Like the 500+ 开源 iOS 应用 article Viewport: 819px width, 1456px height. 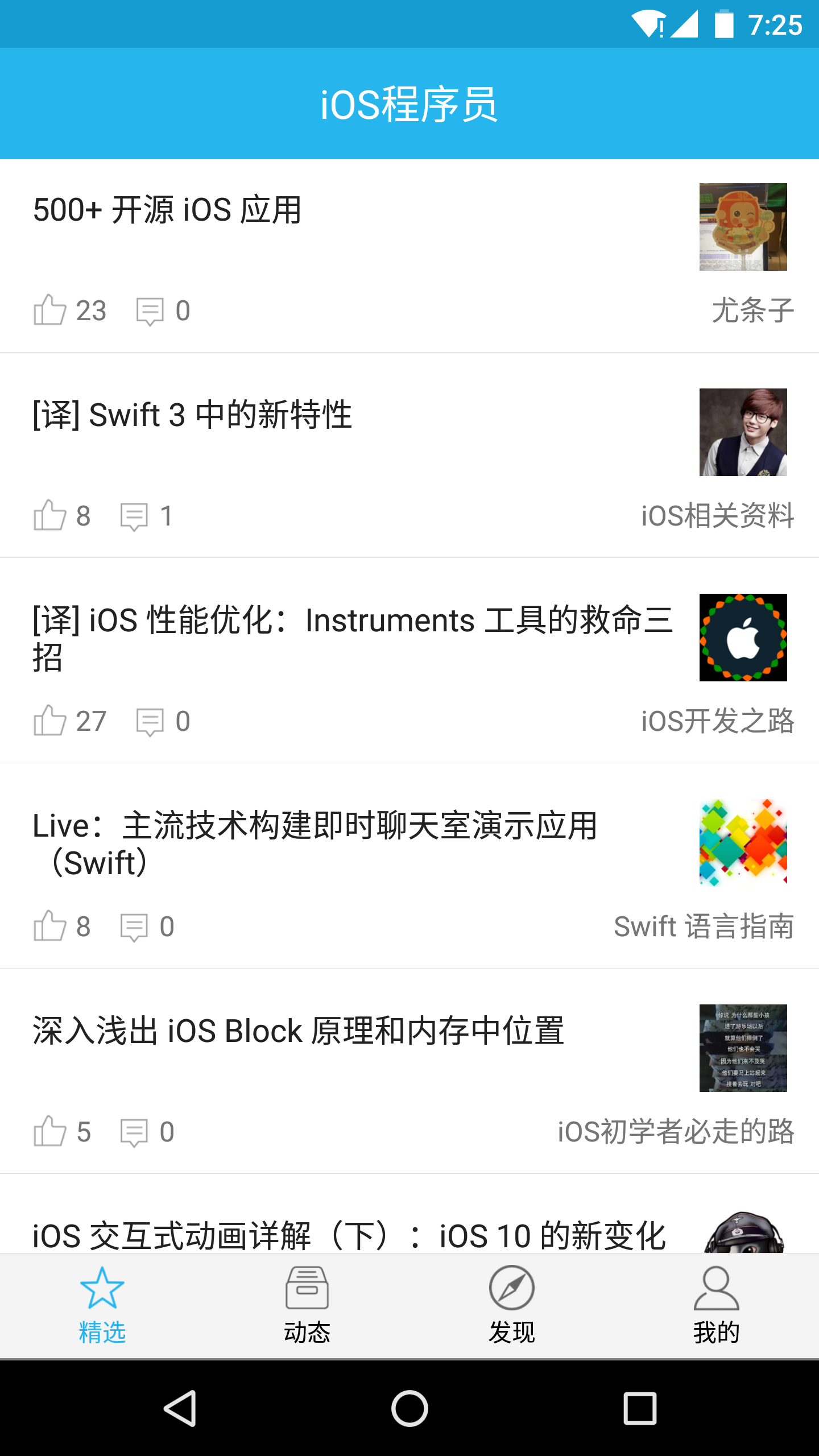[50, 311]
